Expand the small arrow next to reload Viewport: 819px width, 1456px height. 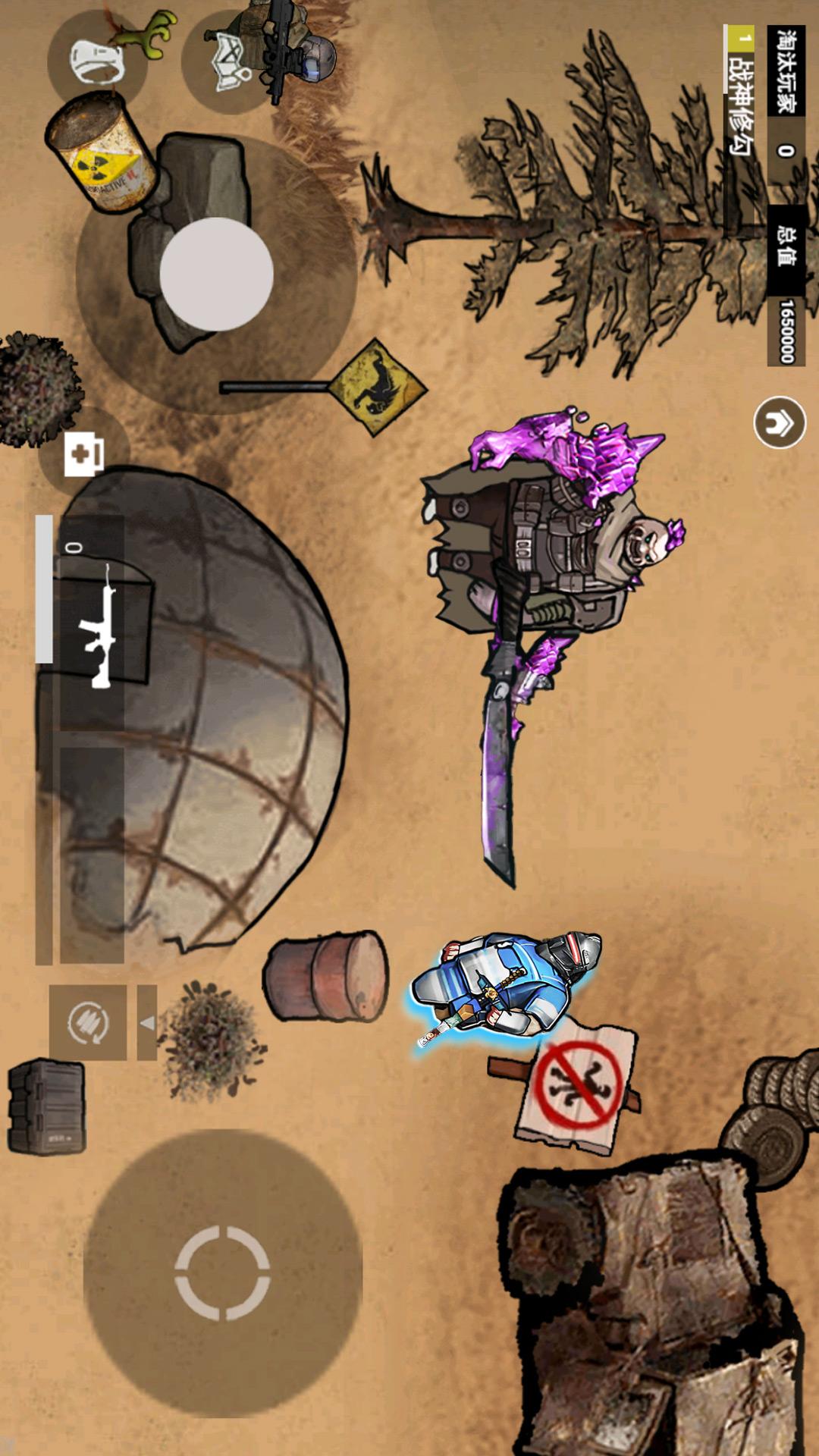tap(147, 1022)
